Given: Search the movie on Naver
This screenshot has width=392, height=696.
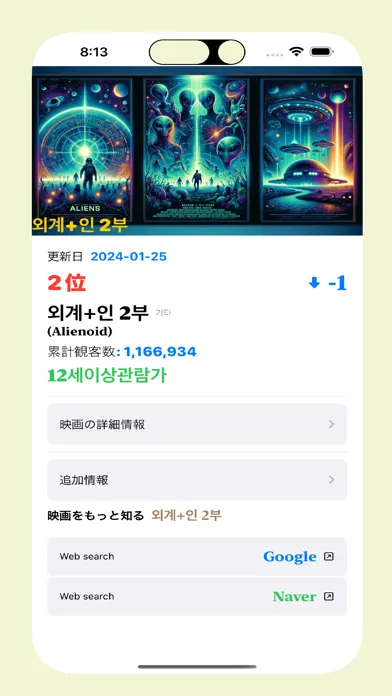Looking at the screenshot, I should pos(197,596).
